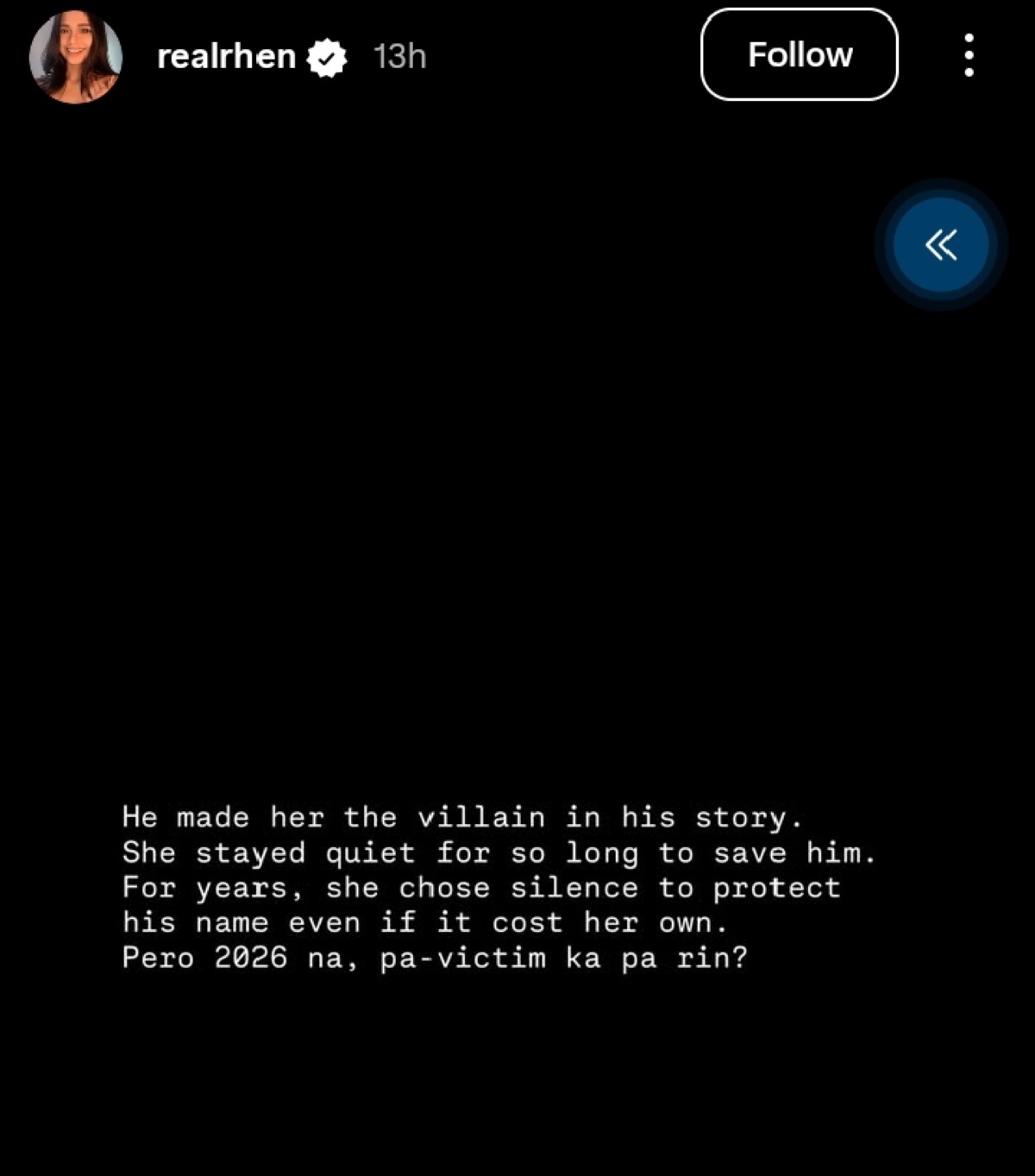Open the three-dot overflow menu
The image size is (1035, 1176).
(x=969, y=55)
